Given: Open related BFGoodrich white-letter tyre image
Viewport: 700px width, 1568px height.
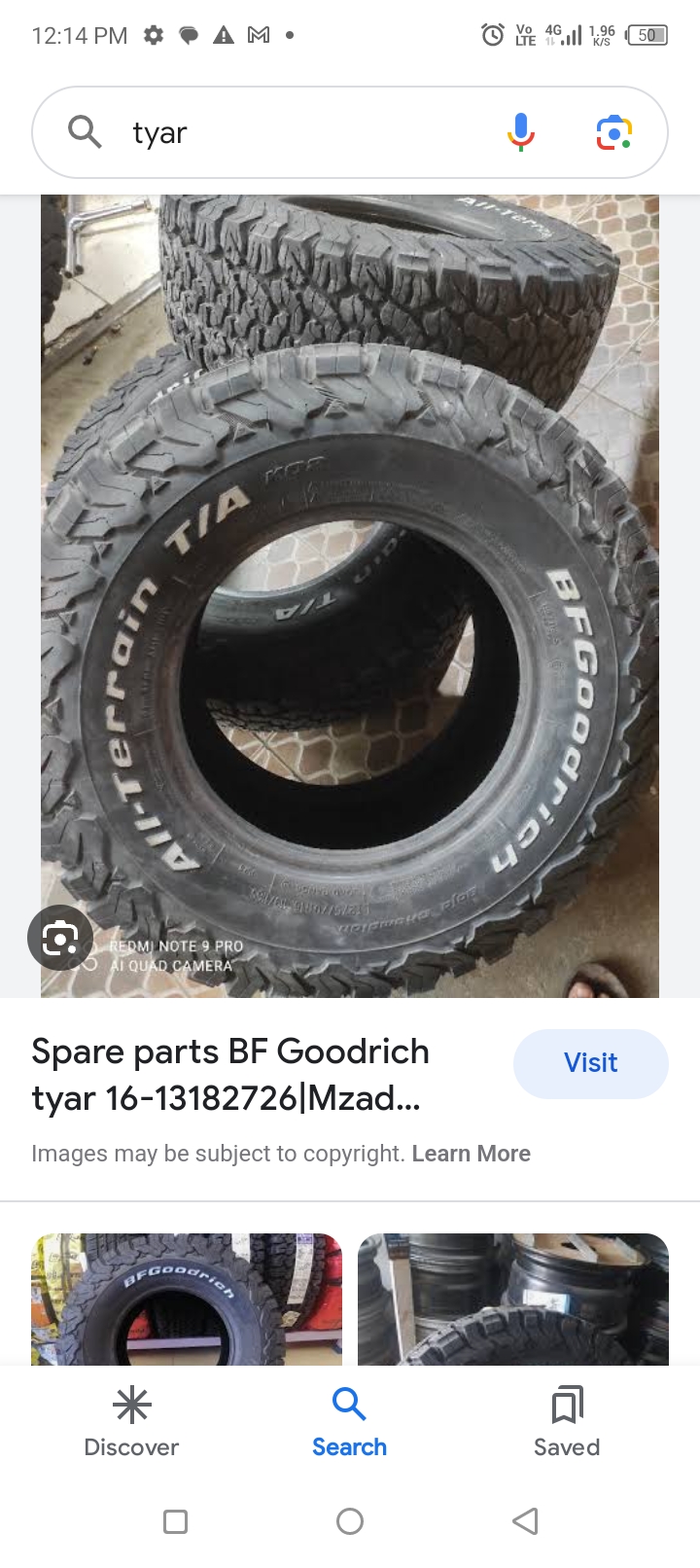Looking at the screenshot, I should [x=187, y=1299].
